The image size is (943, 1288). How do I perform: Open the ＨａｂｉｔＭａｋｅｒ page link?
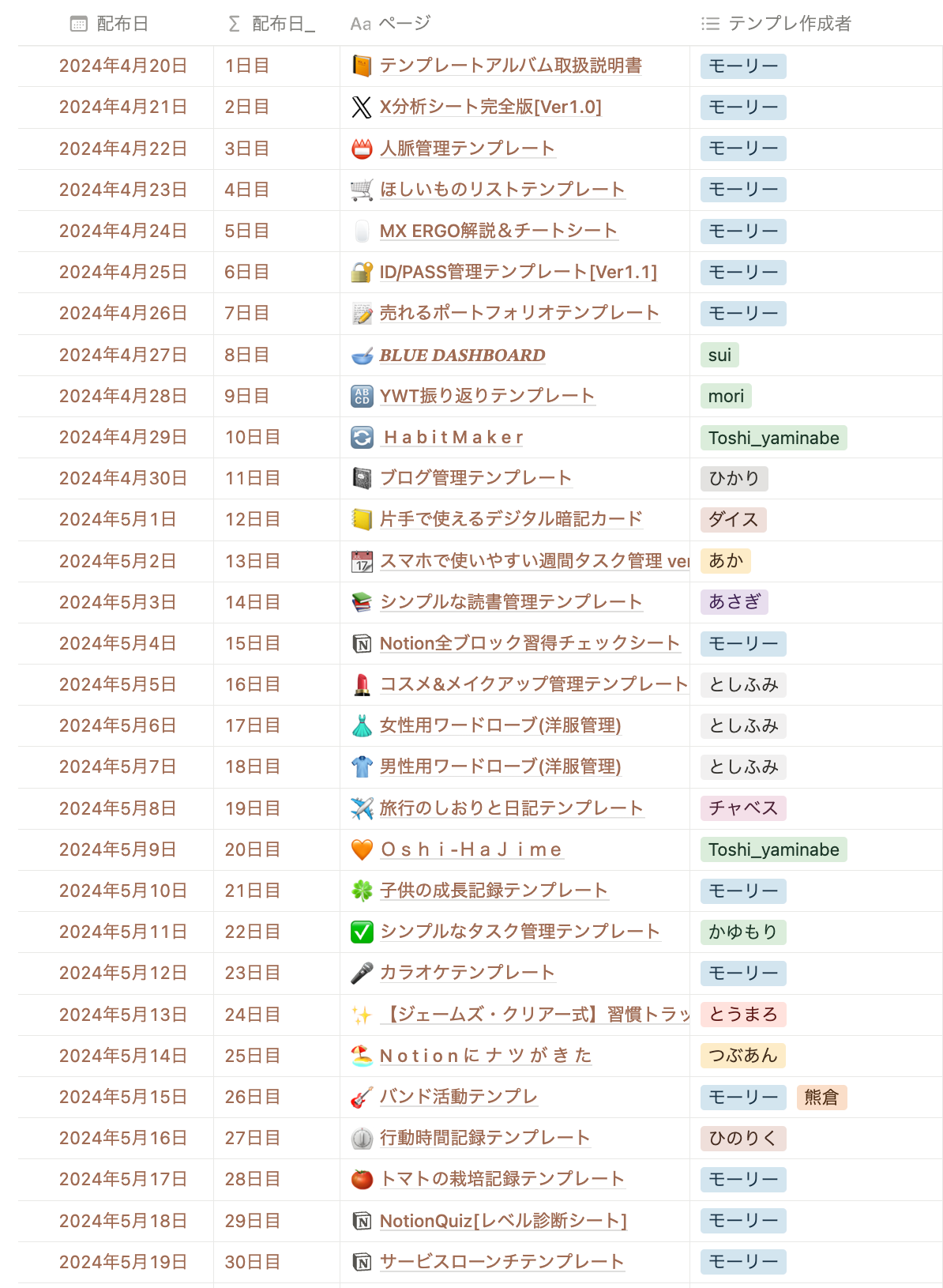[453, 437]
